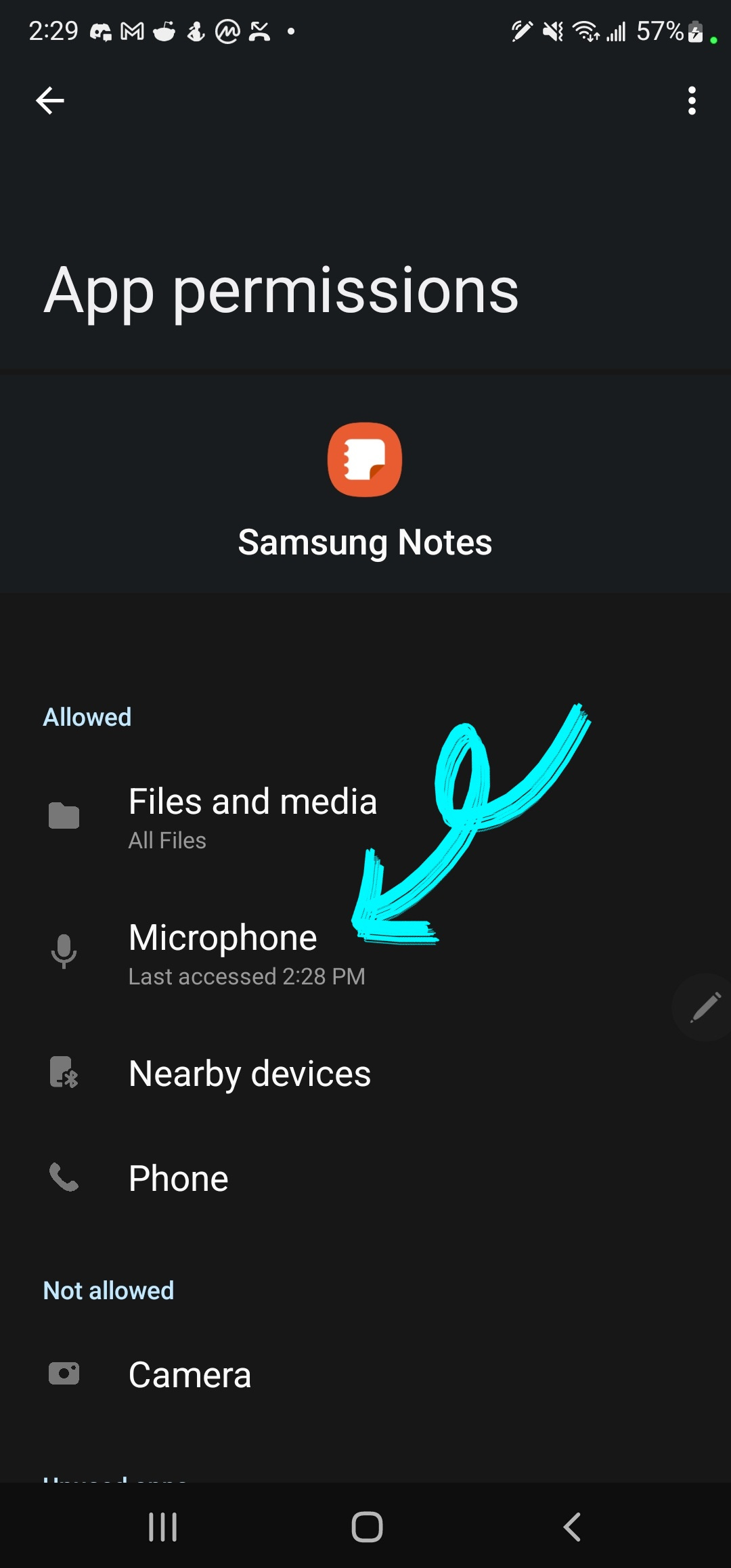Open the Phone permission row

point(365,1179)
